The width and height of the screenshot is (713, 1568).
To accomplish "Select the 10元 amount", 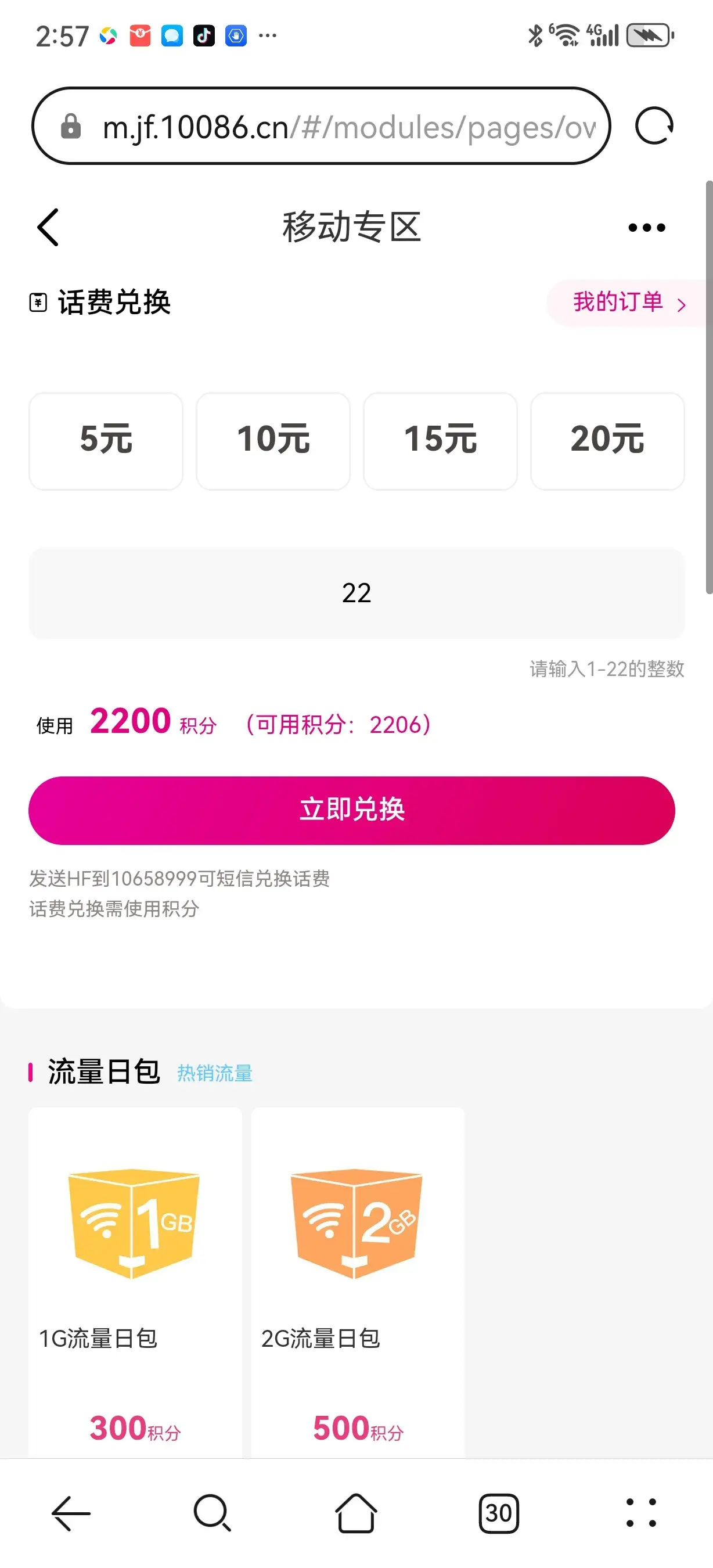I will 273,440.
